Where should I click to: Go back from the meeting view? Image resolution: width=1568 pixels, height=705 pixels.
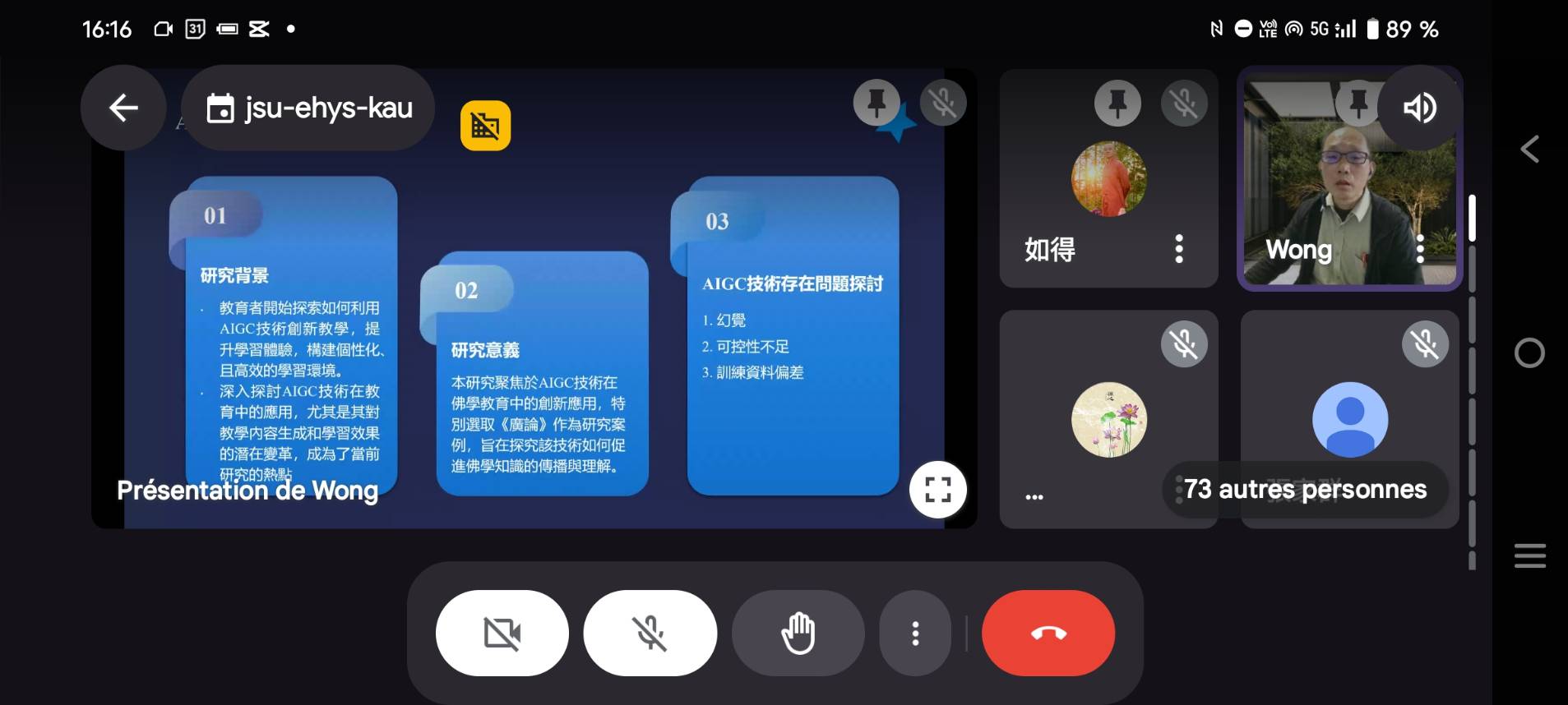(x=123, y=108)
